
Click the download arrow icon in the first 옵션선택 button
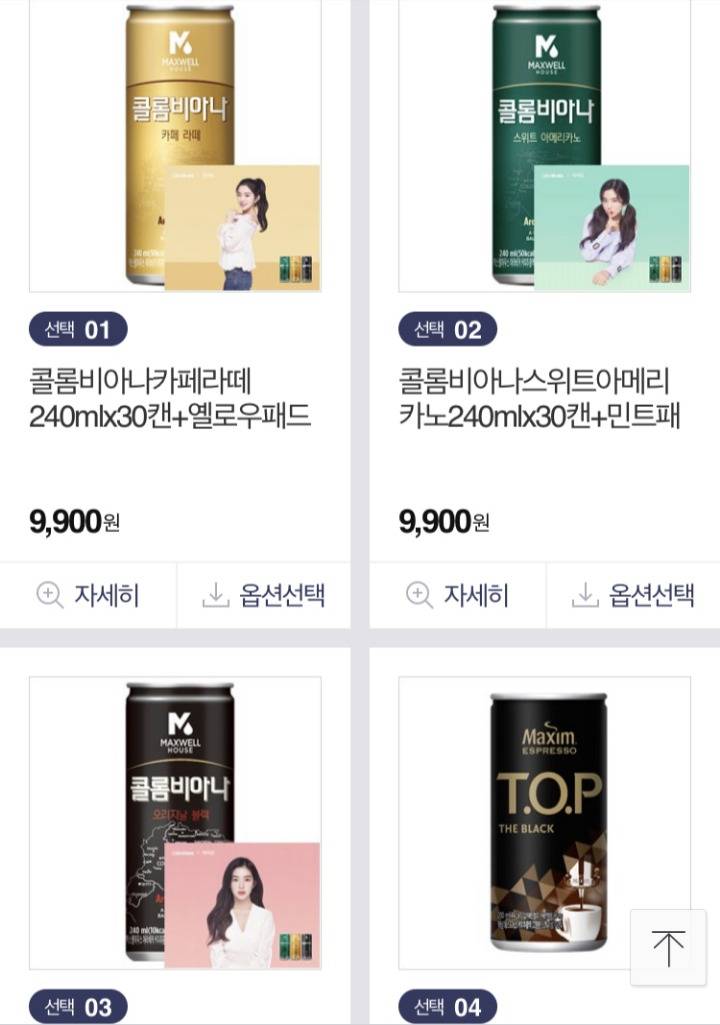218,595
